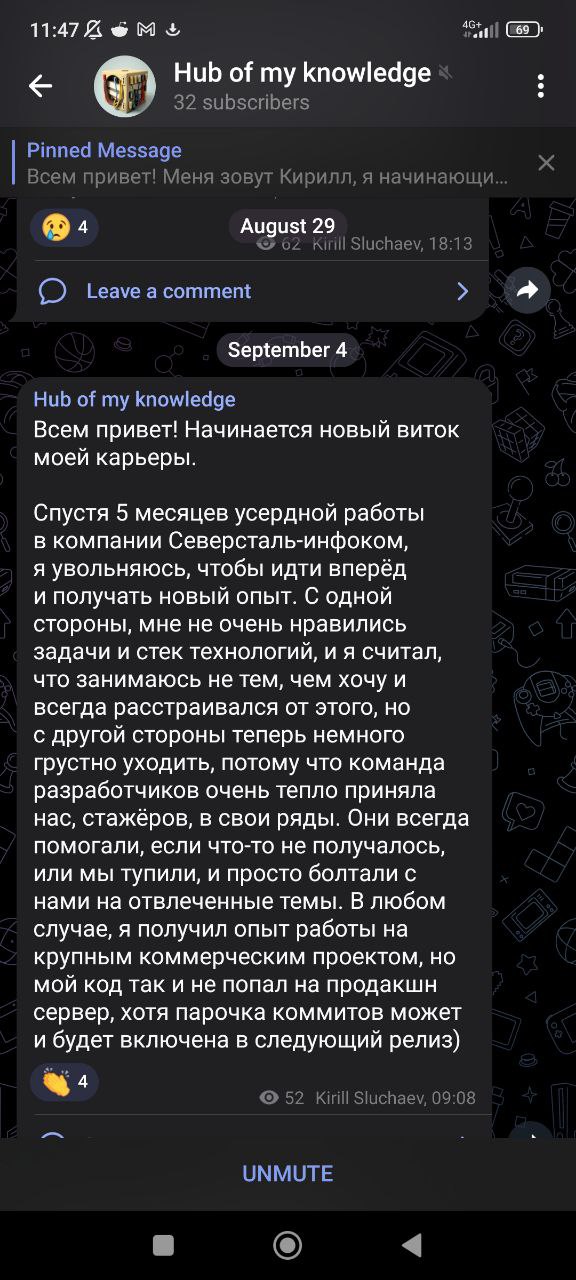Leave a comment on the August 29 post
This screenshot has width=576, height=1280.
point(254,291)
